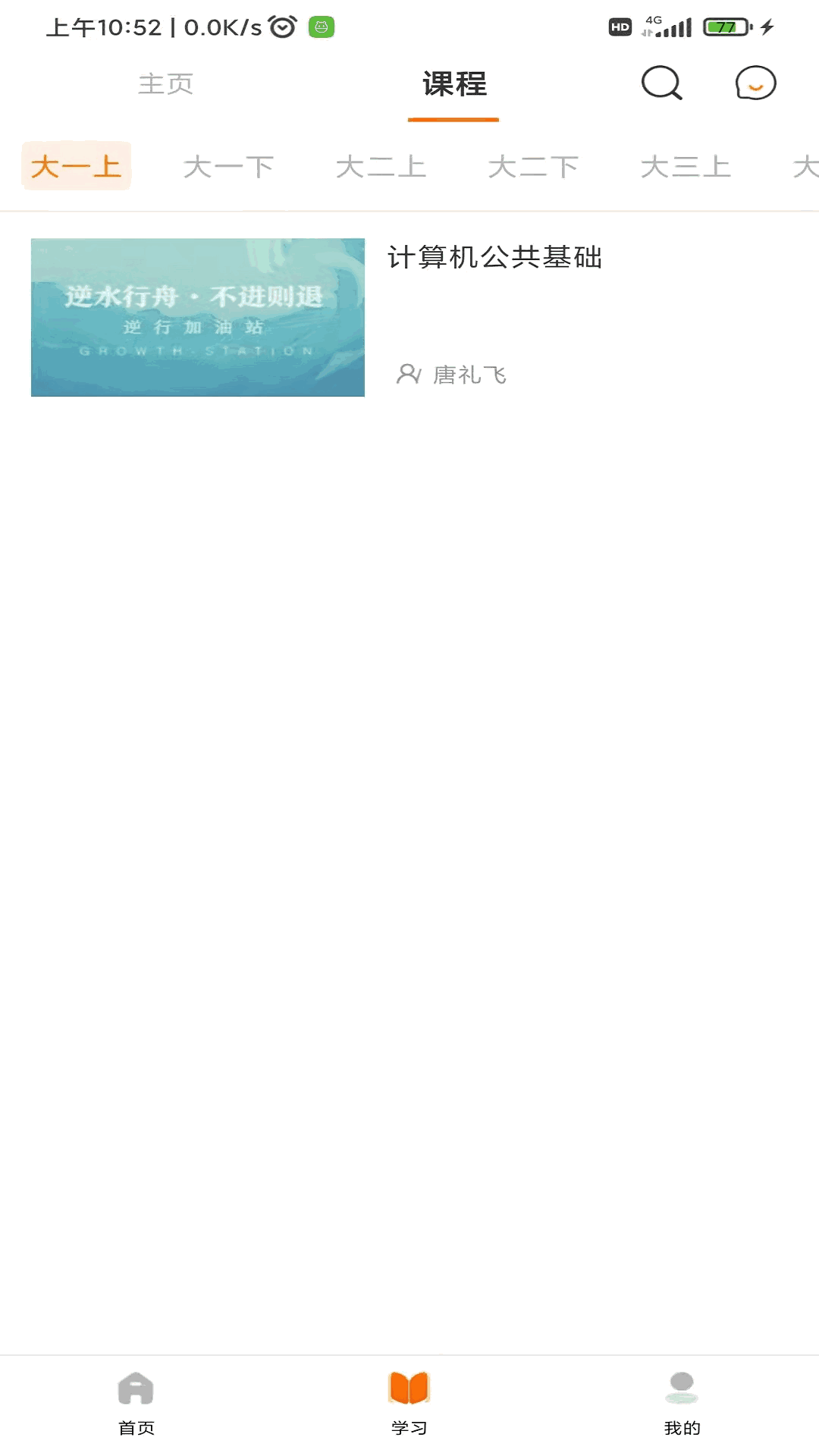The height and width of the screenshot is (1456, 819).
Task: Open the 我的 profile tab
Action: click(x=682, y=1402)
